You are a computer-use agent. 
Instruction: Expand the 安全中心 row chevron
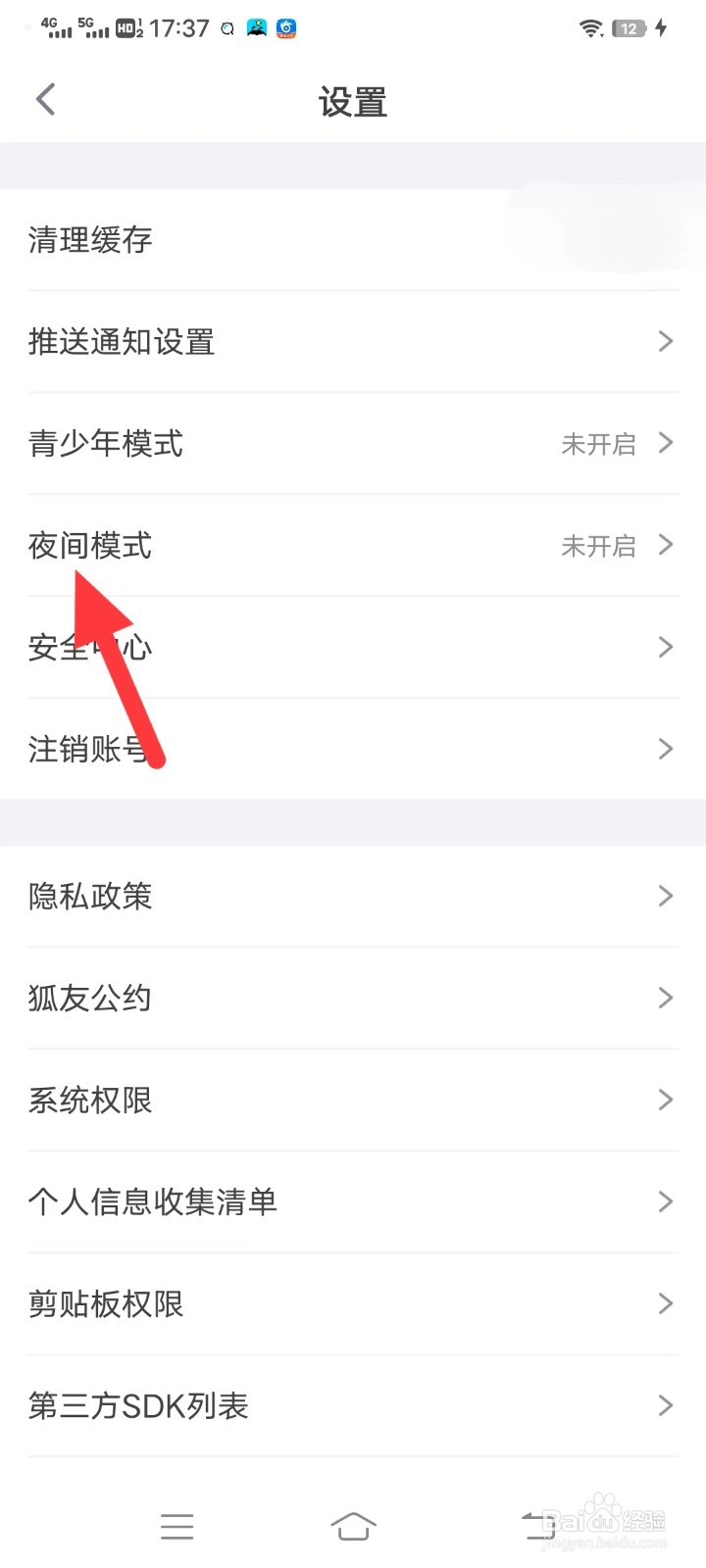tap(665, 647)
